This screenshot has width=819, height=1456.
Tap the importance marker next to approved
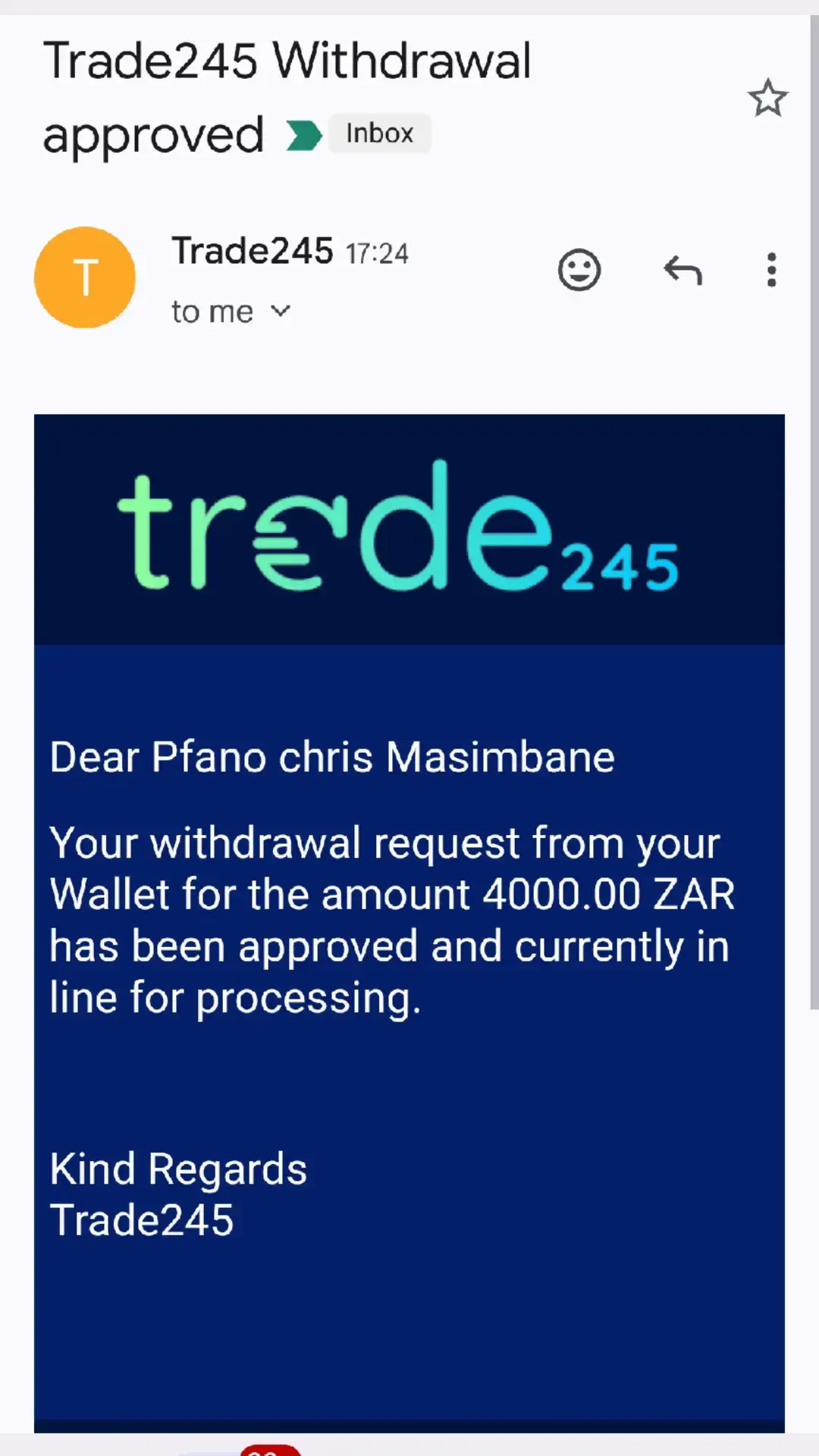click(304, 136)
